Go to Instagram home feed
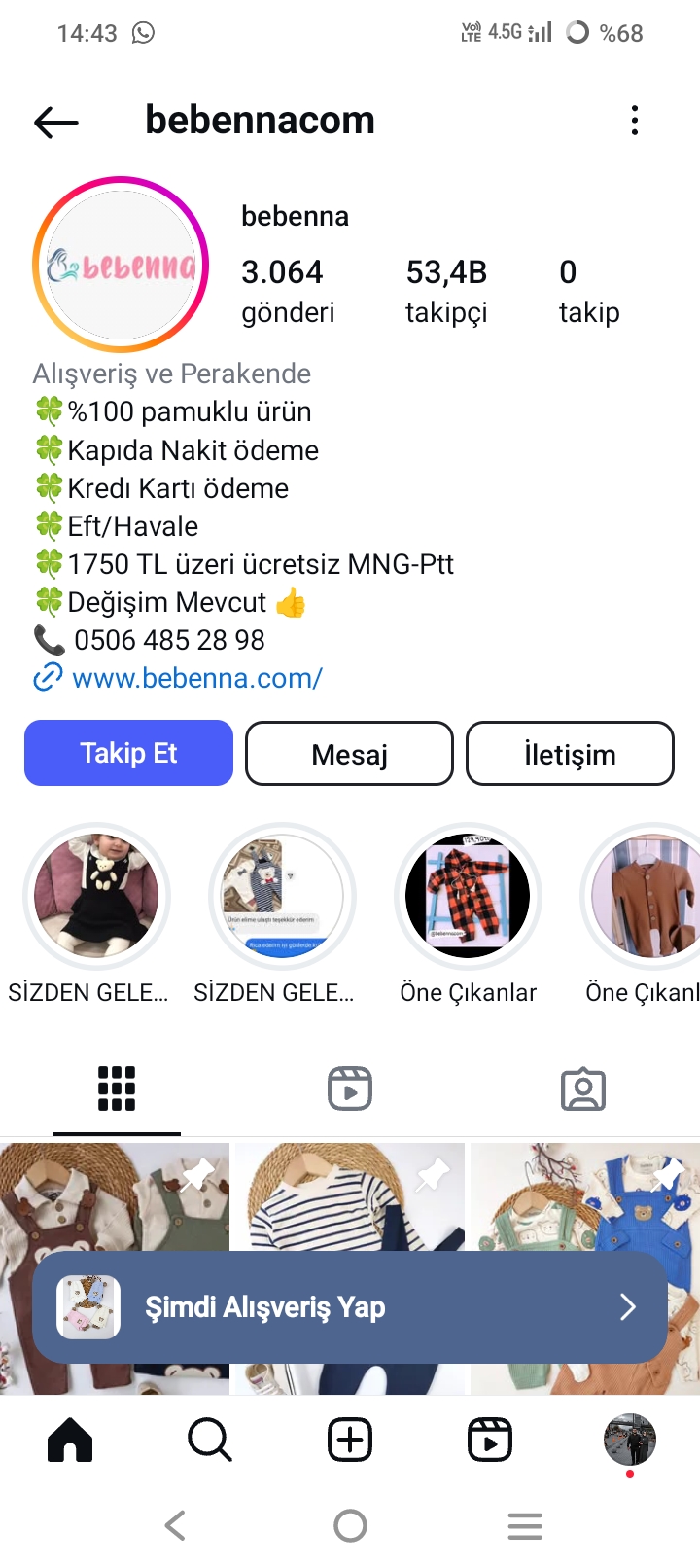The width and height of the screenshot is (700, 1568). (x=70, y=1440)
